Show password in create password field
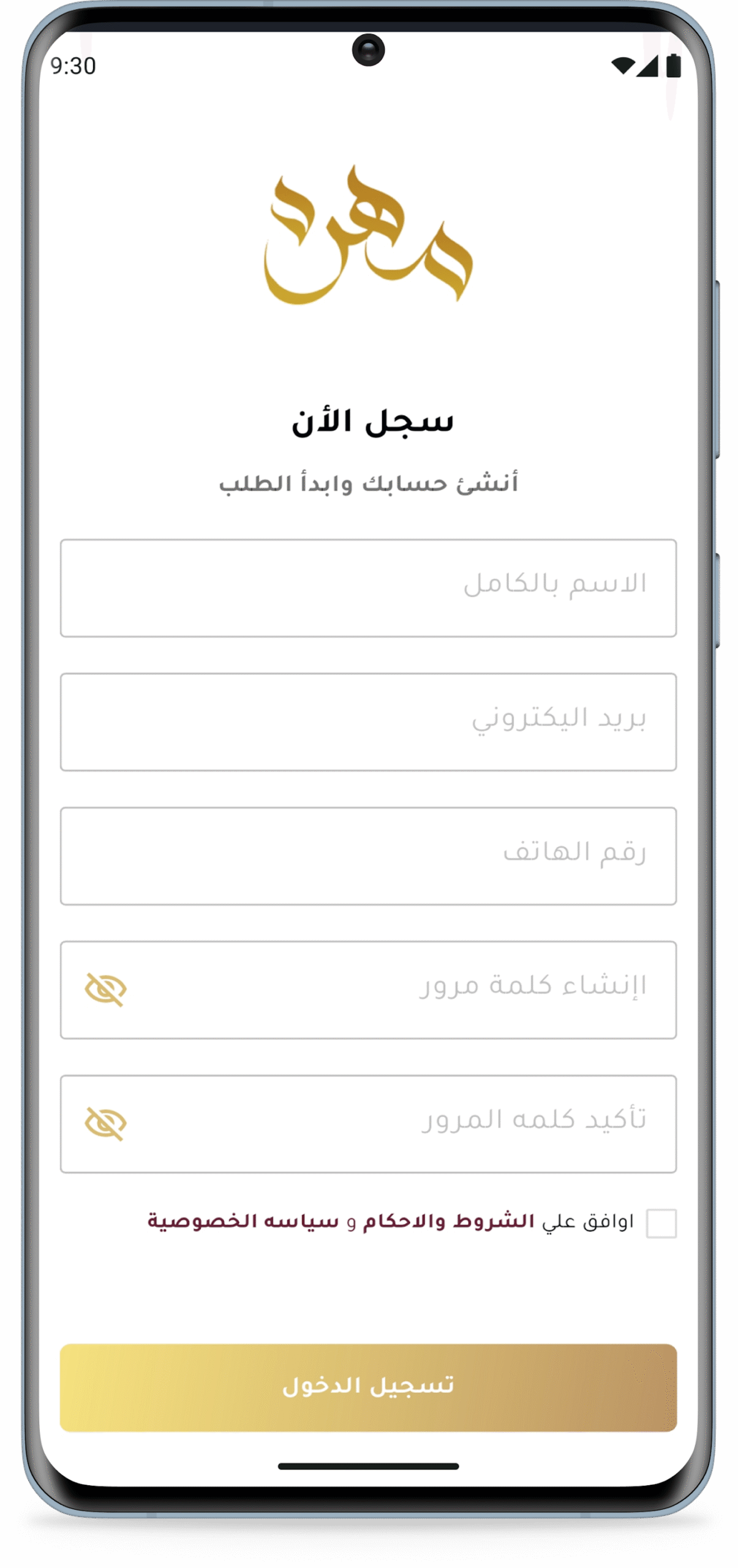The width and height of the screenshot is (738, 1568). [105, 989]
